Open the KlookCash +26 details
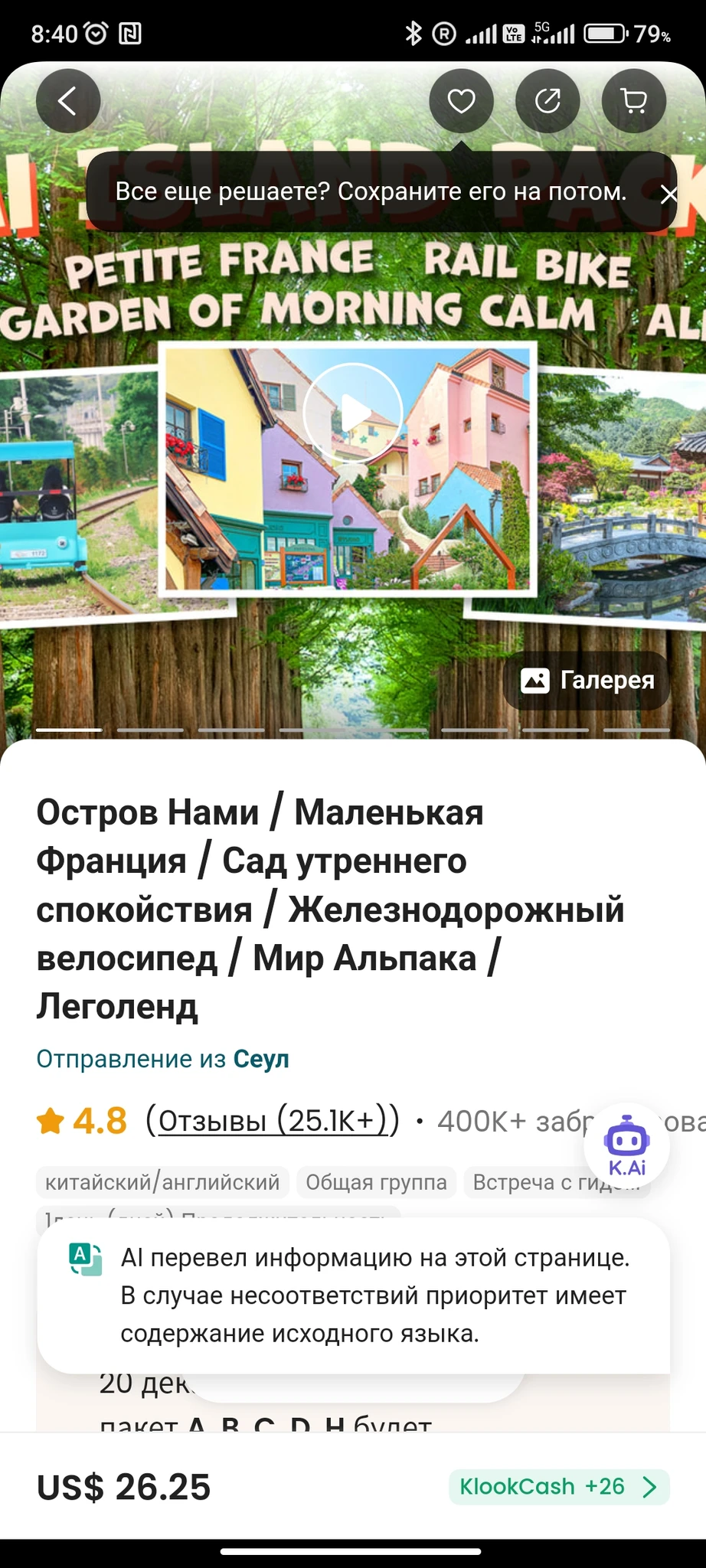Screen dimensions: 706x1568 pos(558,1487)
